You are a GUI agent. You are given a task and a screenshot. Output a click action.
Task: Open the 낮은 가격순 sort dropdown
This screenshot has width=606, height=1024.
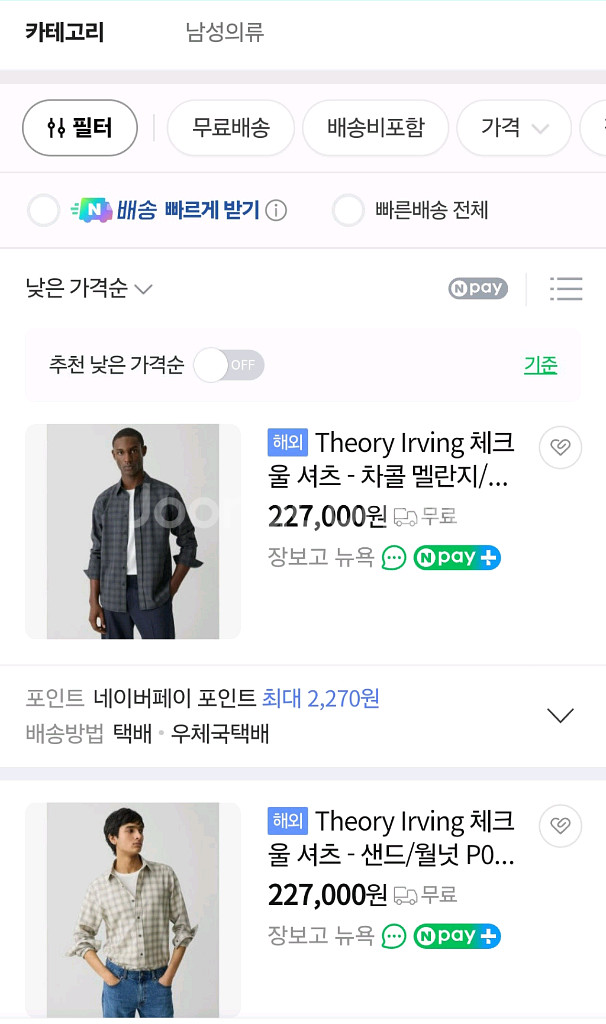point(89,289)
